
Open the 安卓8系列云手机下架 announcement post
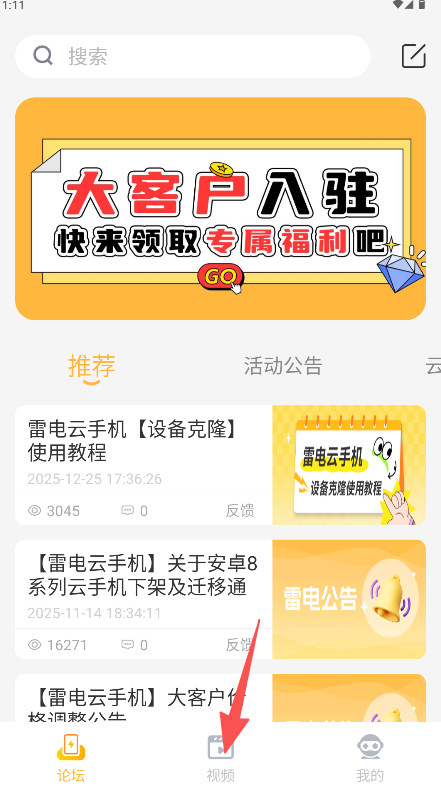pos(220,600)
